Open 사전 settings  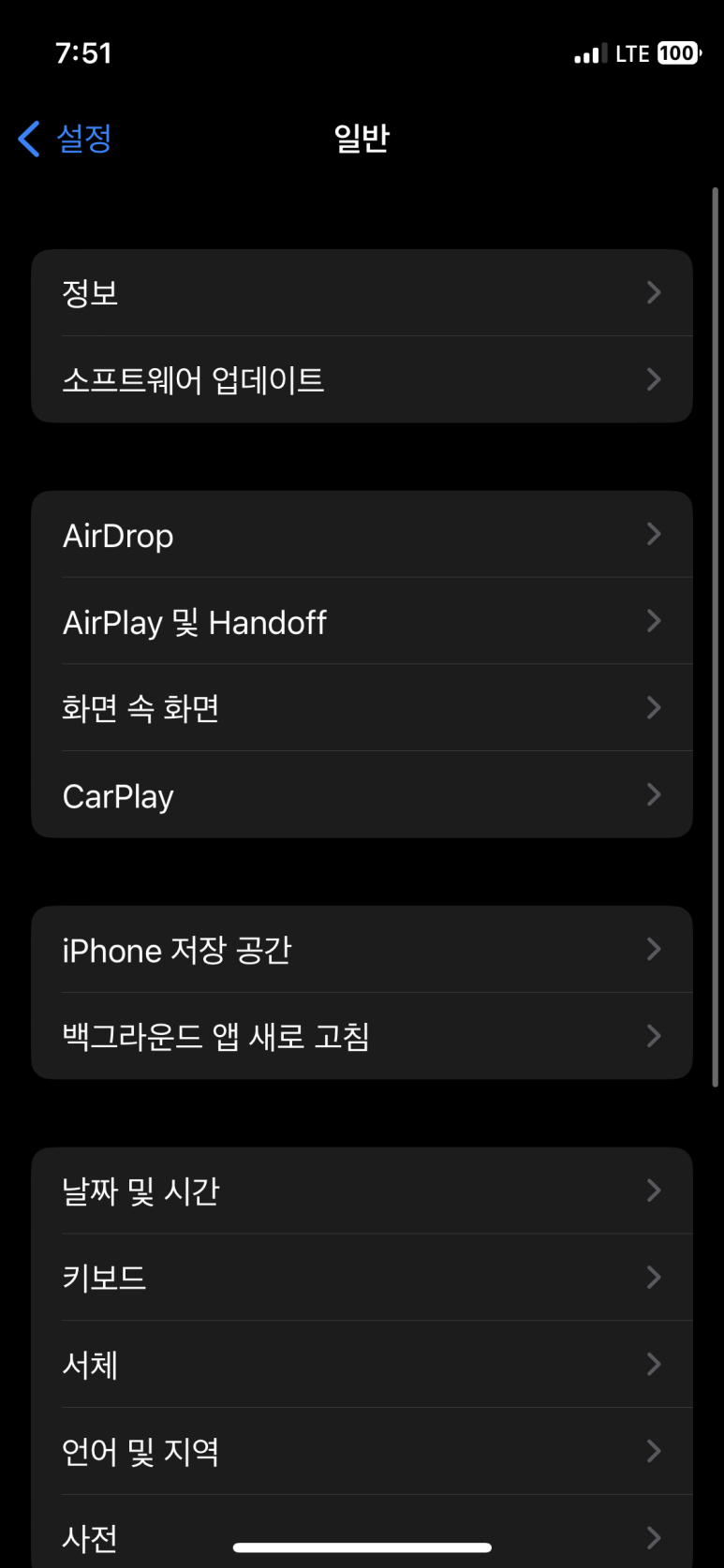[x=362, y=1531]
